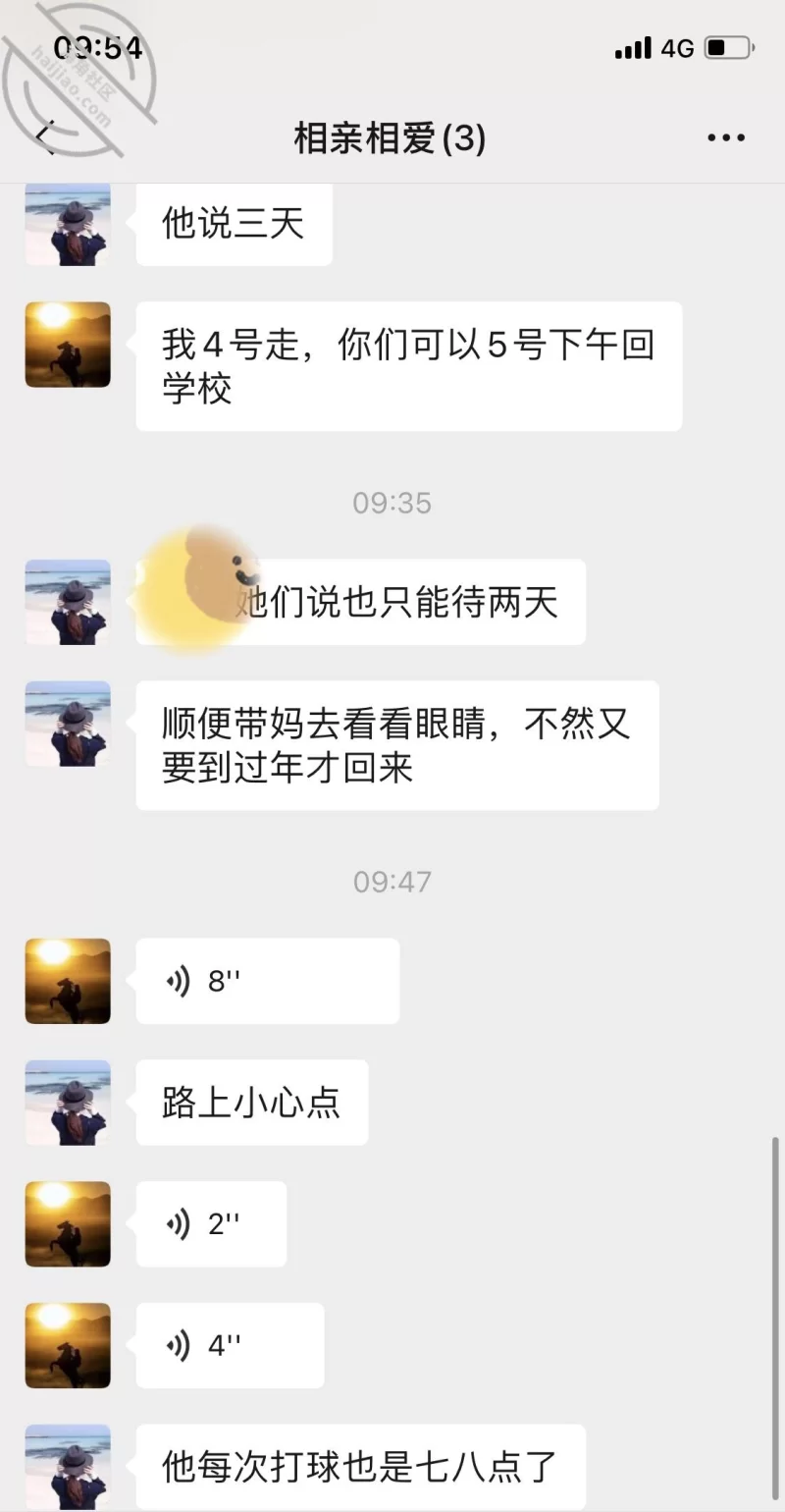The width and height of the screenshot is (785, 1512).
Task: Play the 4-second voice message
Action: tap(230, 1345)
